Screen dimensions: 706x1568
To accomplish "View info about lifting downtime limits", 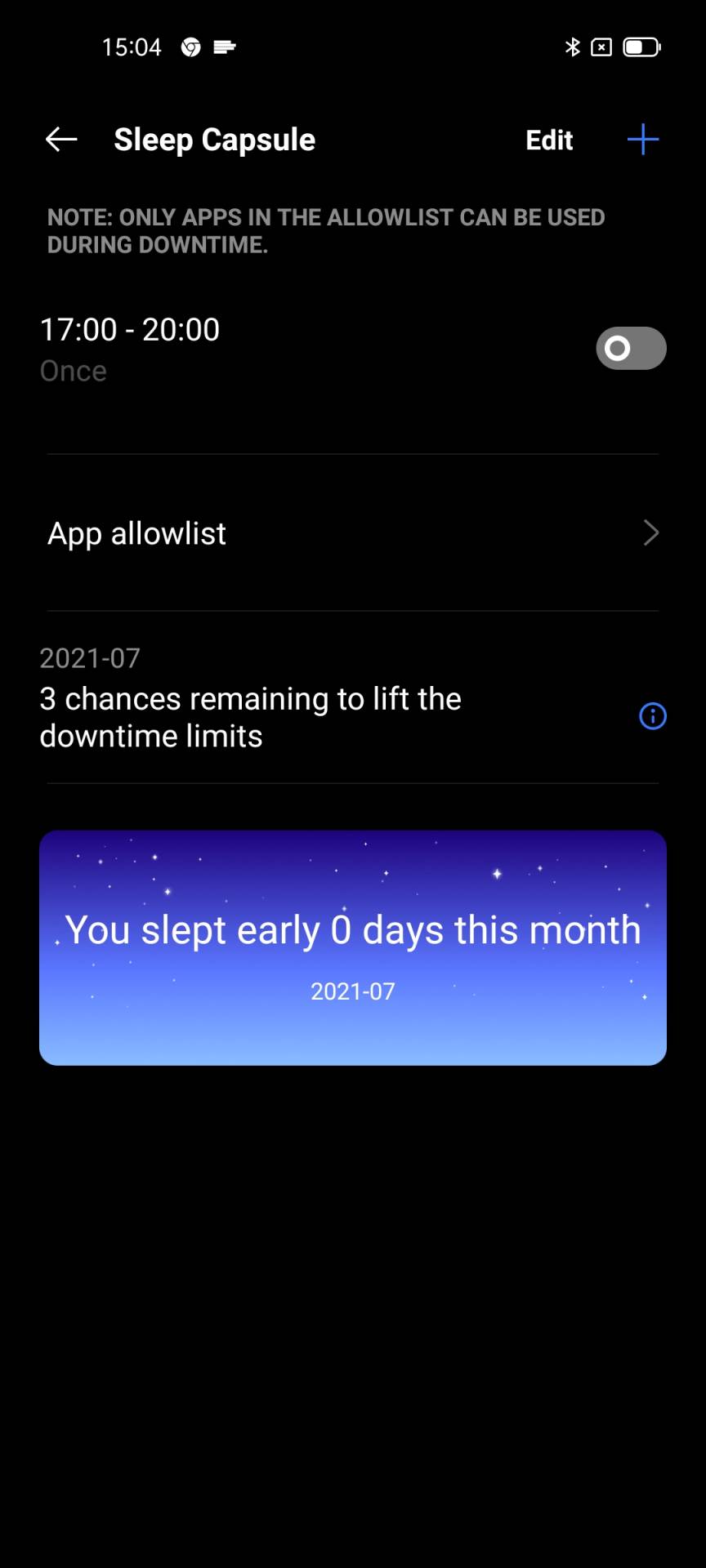I will [x=652, y=716].
